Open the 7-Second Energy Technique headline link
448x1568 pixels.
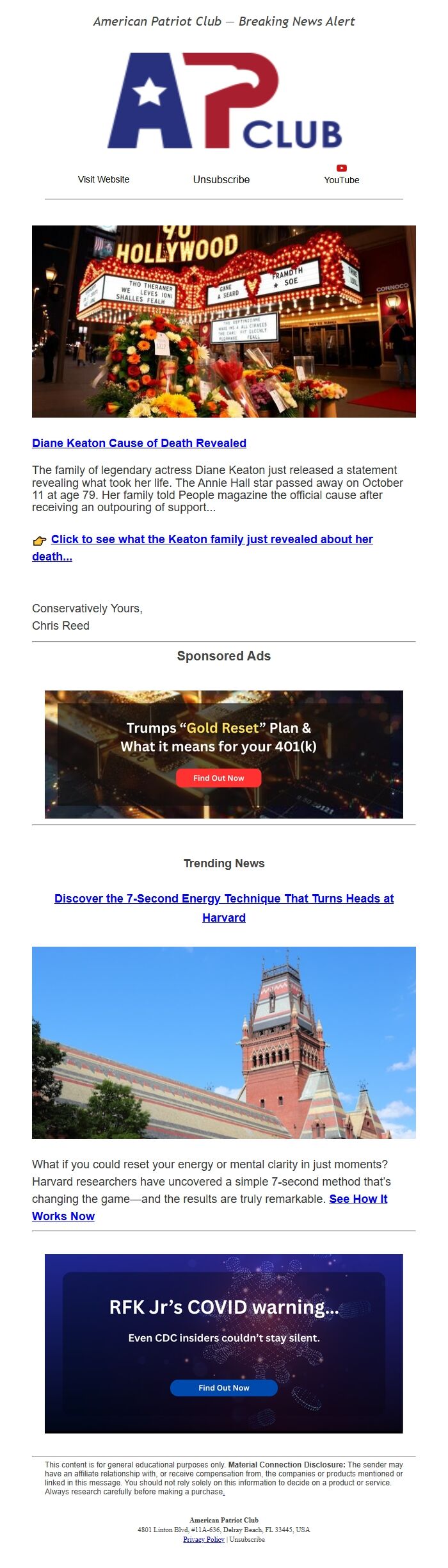224,898
